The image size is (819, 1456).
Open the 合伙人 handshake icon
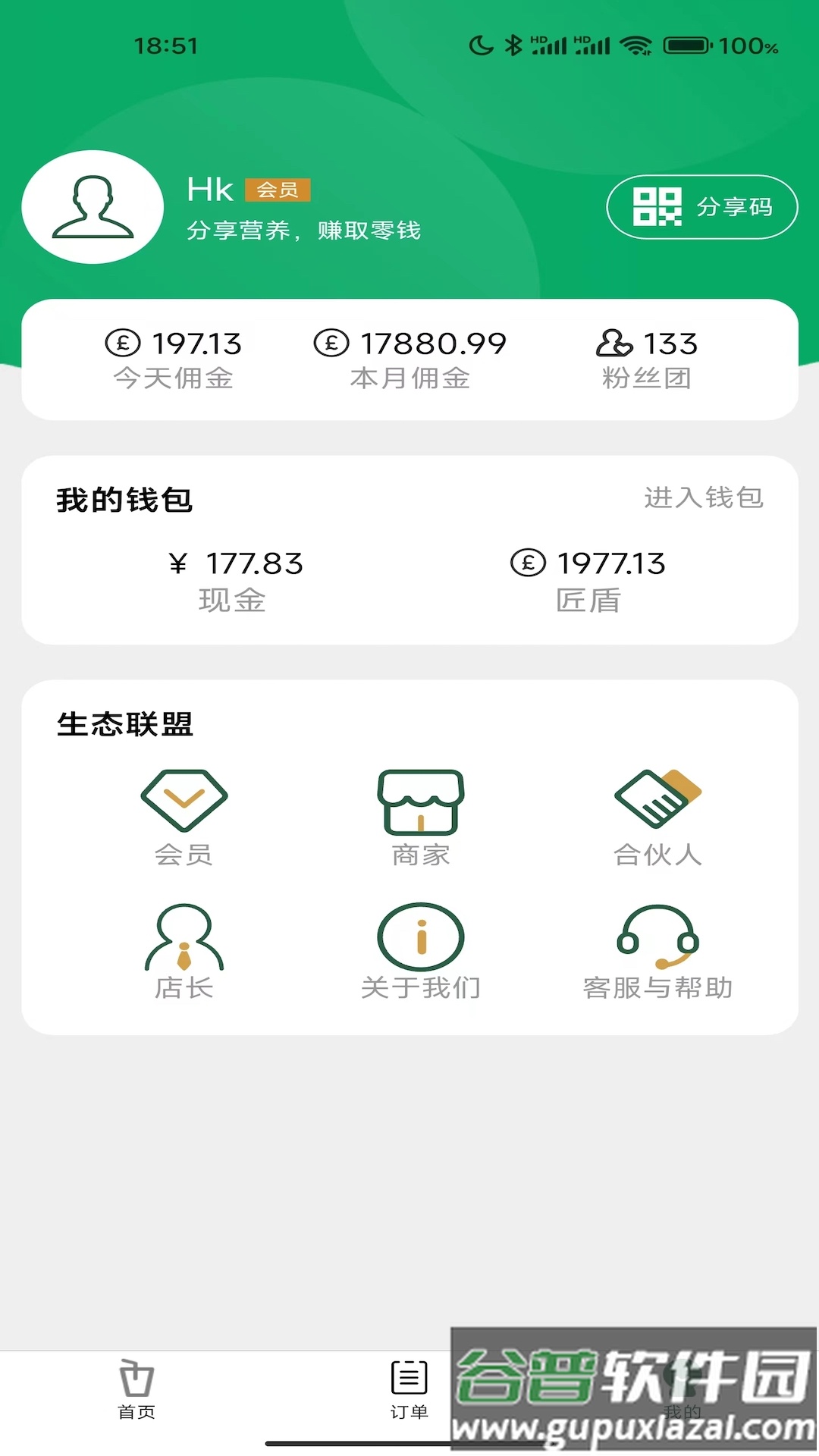[x=657, y=800]
